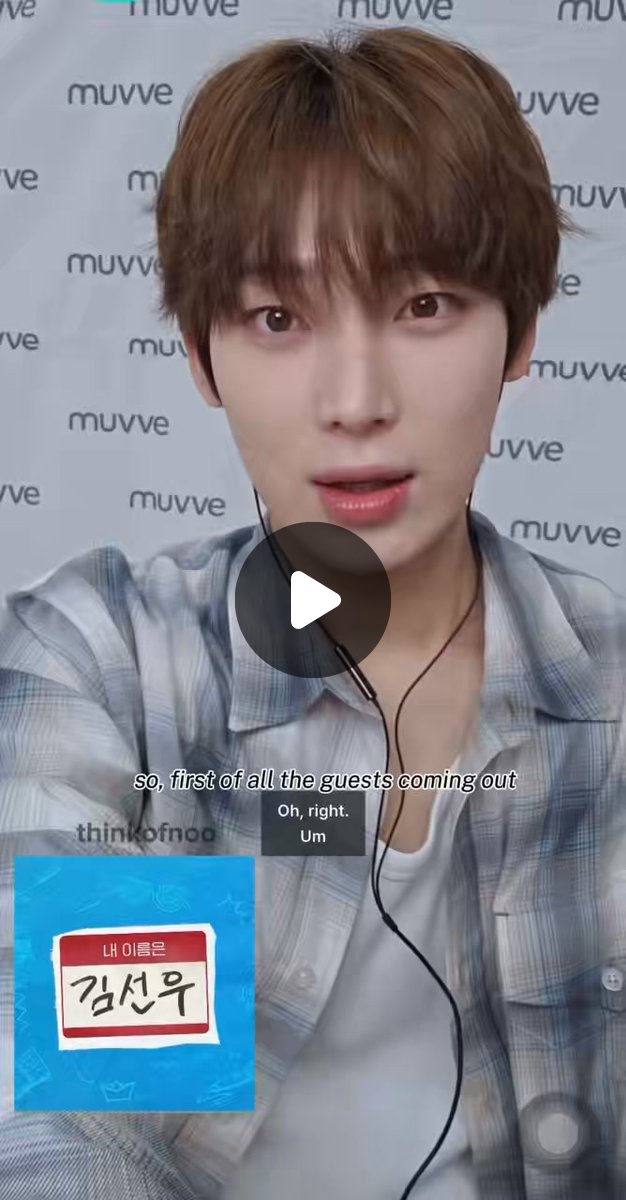Play the video
Viewport: 626px width, 1200px height.
coord(313,600)
